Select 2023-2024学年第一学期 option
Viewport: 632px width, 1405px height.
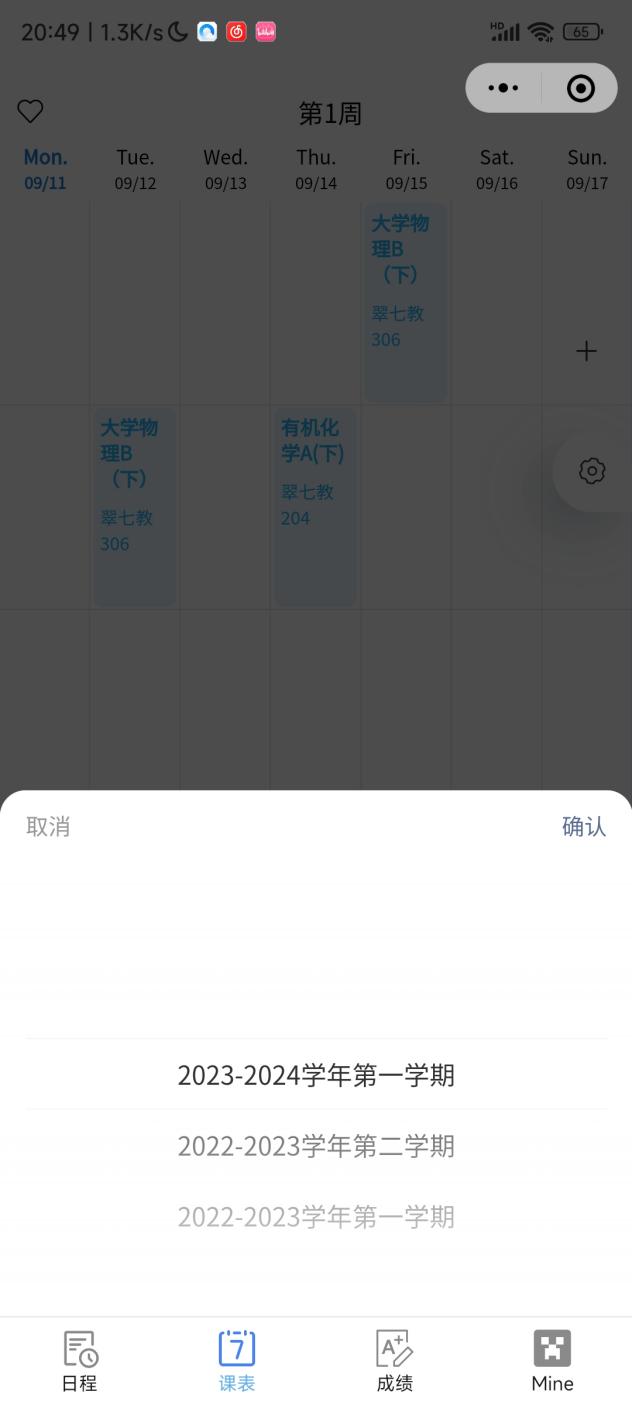(x=316, y=1075)
